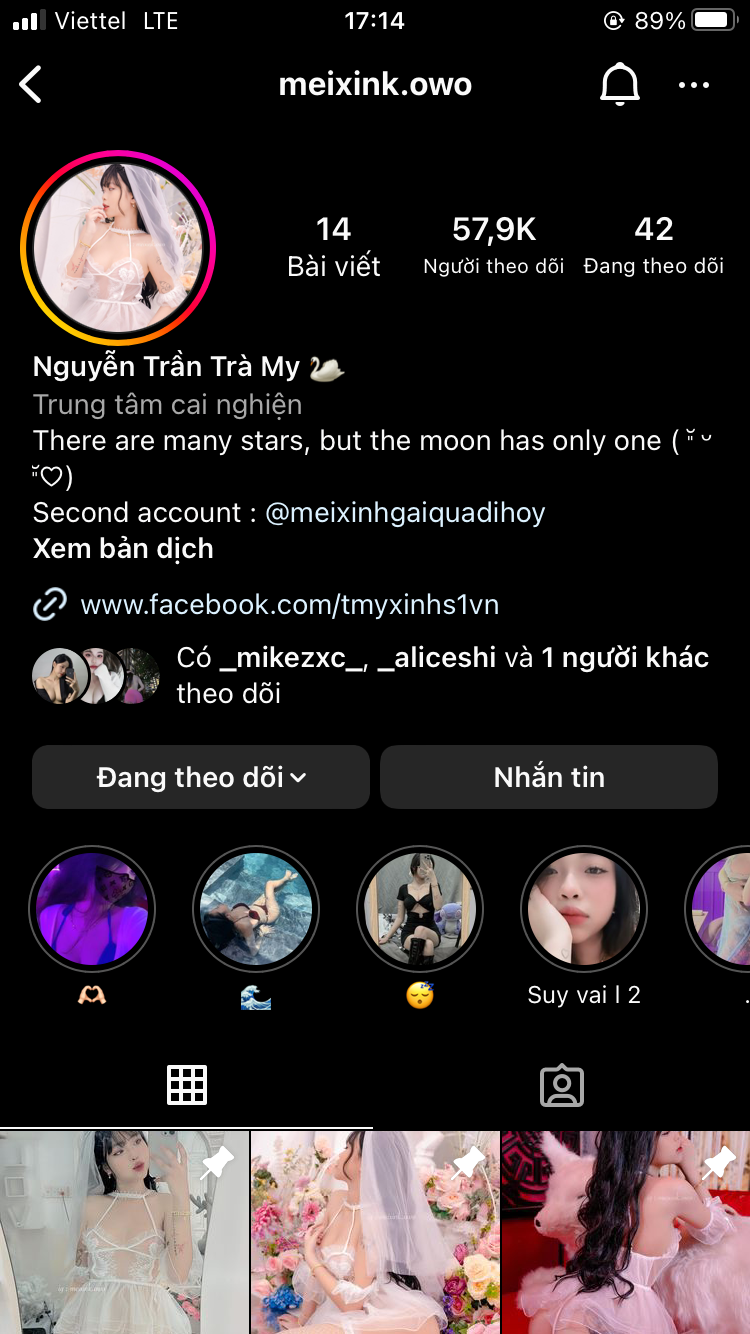Open the first pinned mirror selfie post

click(x=123, y=1232)
